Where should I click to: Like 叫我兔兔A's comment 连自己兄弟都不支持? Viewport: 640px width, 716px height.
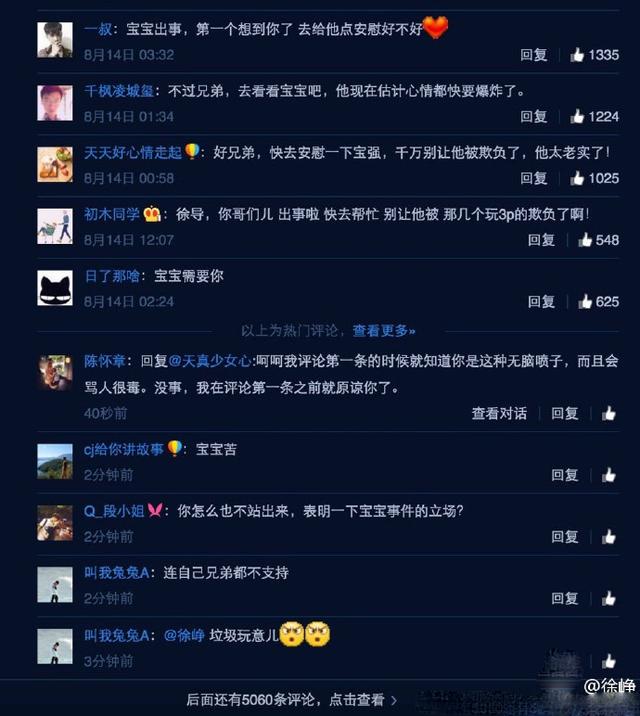pyautogui.click(x=608, y=599)
